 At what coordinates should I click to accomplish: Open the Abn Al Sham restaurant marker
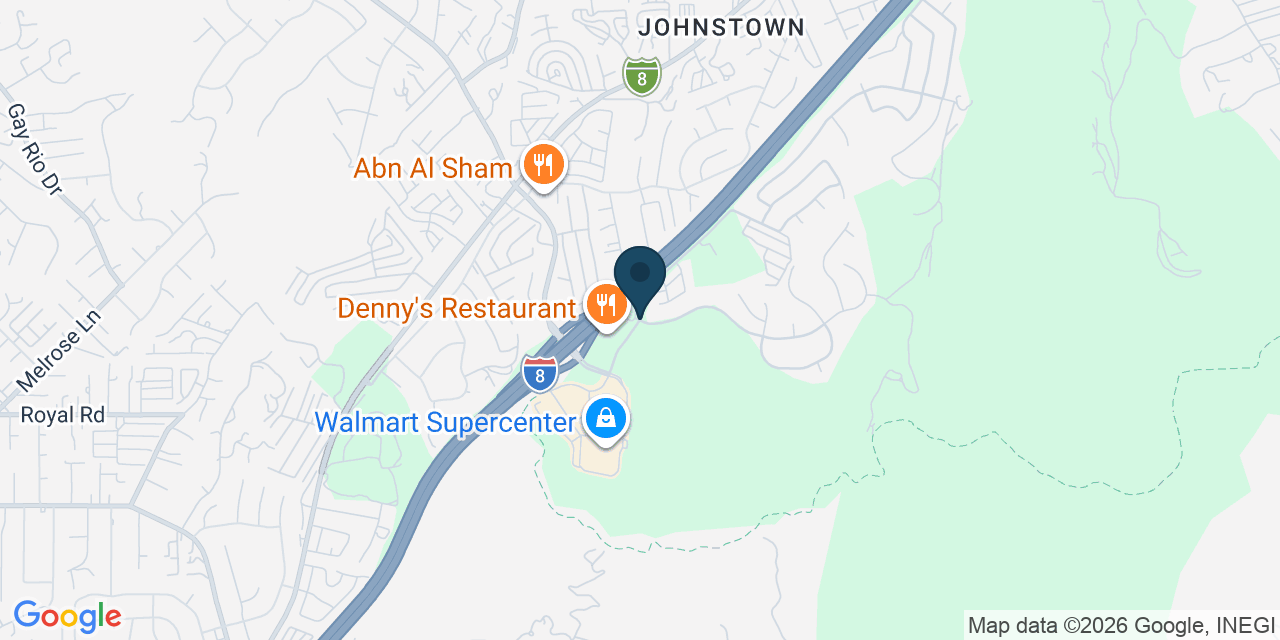pyautogui.click(x=544, y=166)
